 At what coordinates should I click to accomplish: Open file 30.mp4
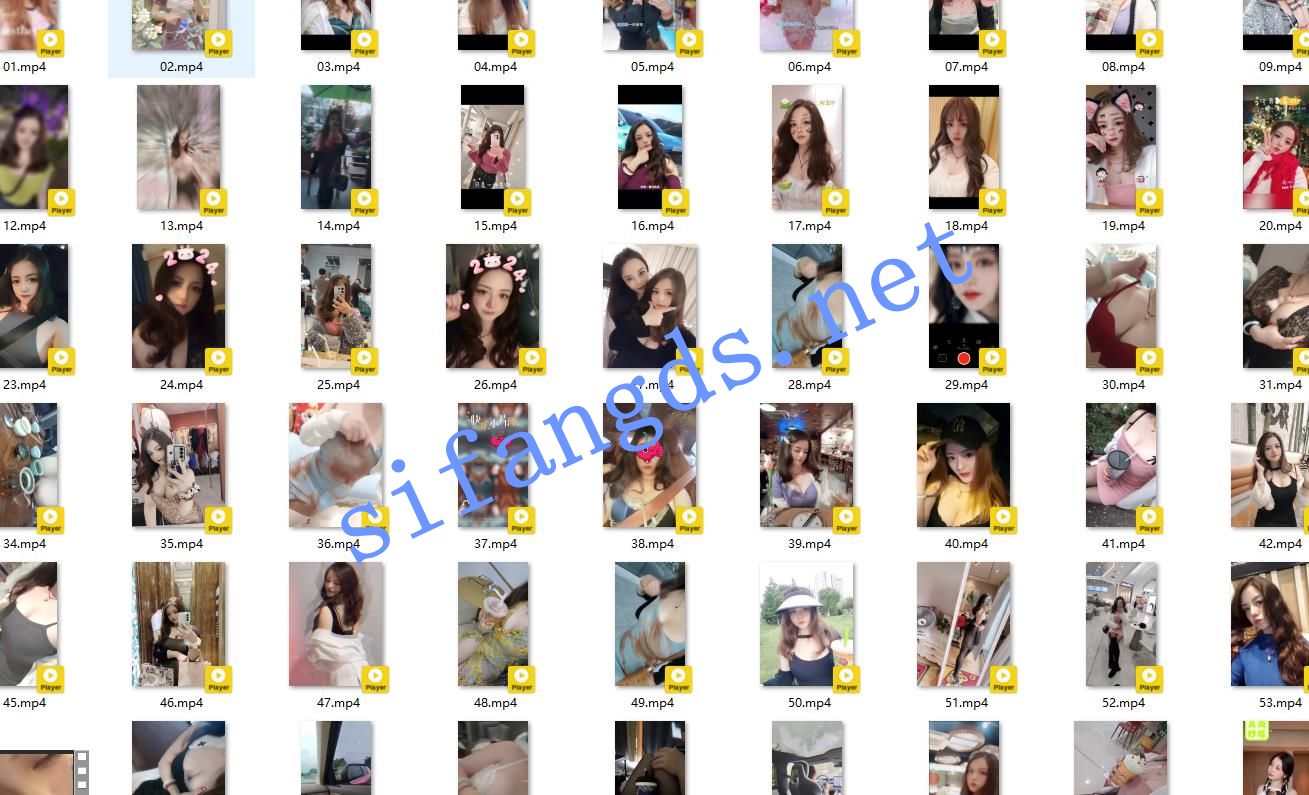coord(1122,307)
